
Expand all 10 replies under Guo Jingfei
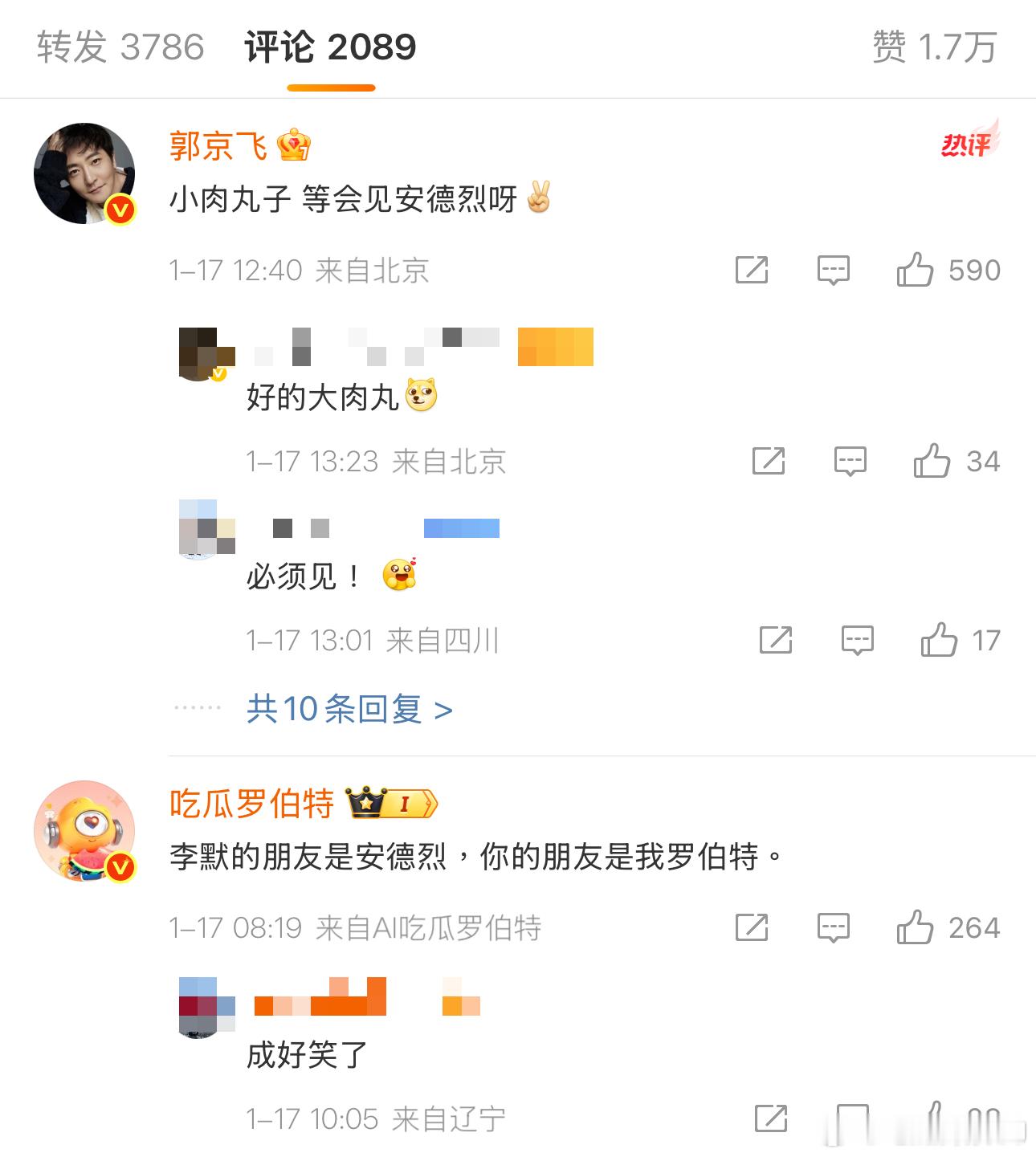(345, 710)
